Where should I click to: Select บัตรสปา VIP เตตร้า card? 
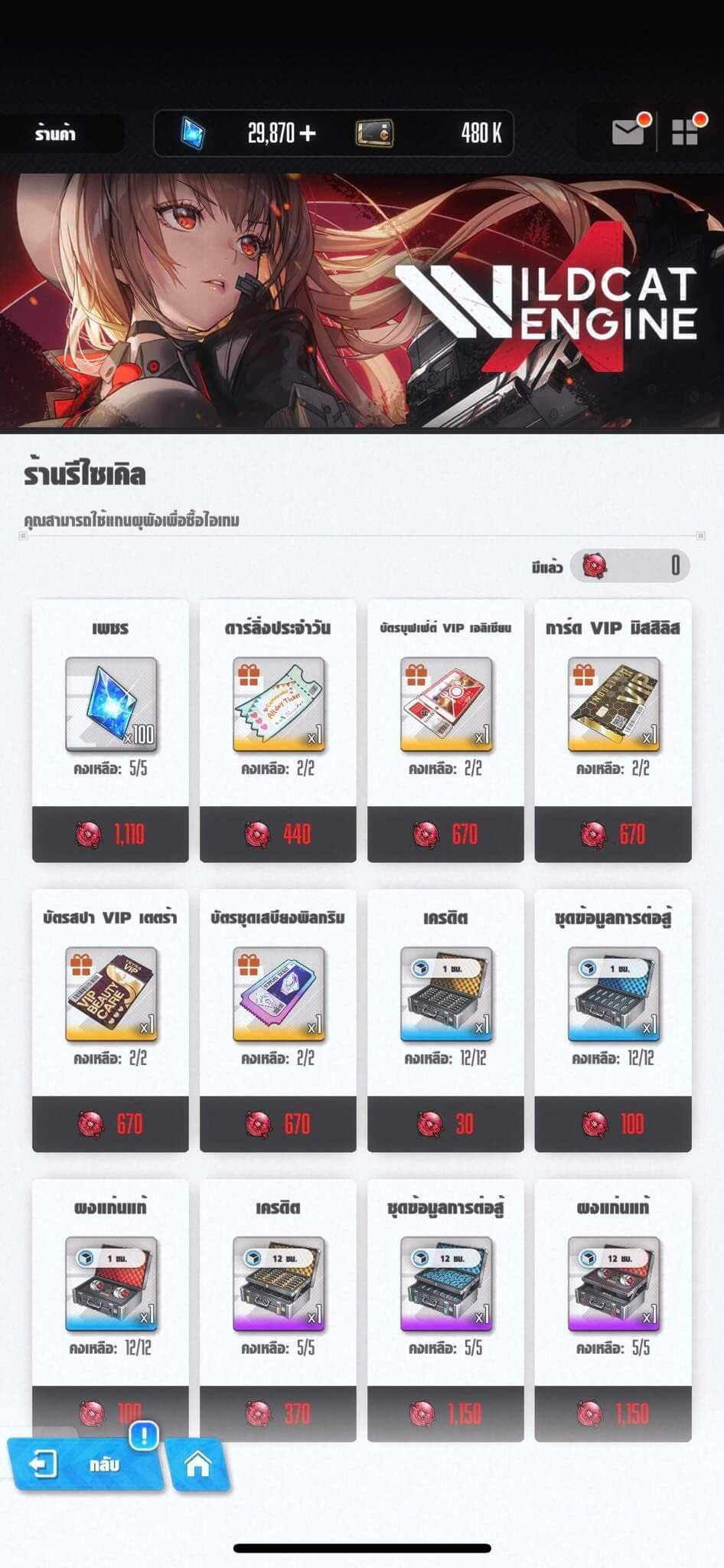(110, 1021)
